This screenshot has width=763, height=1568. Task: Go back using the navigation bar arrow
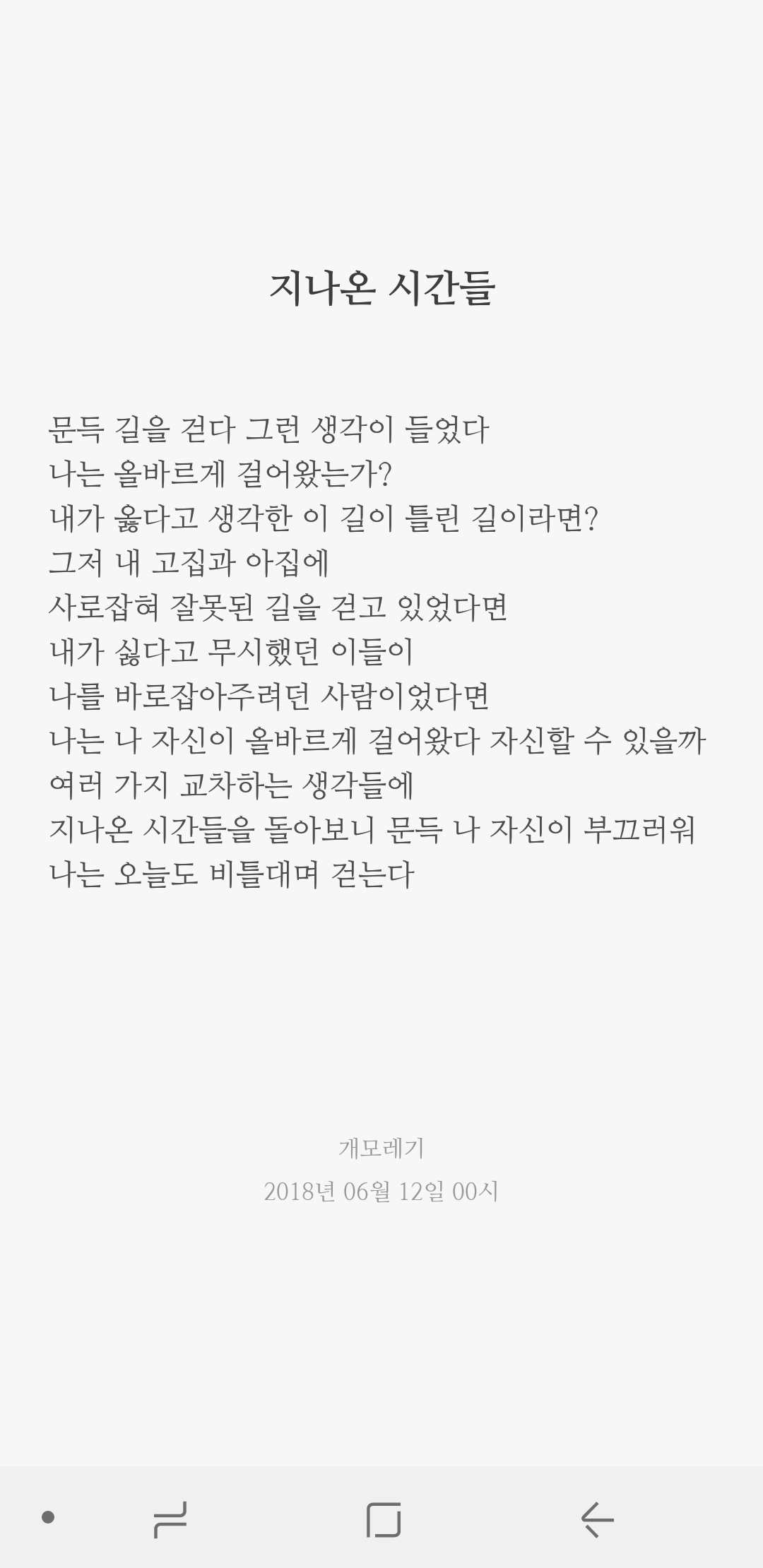tap(597, 1520)
